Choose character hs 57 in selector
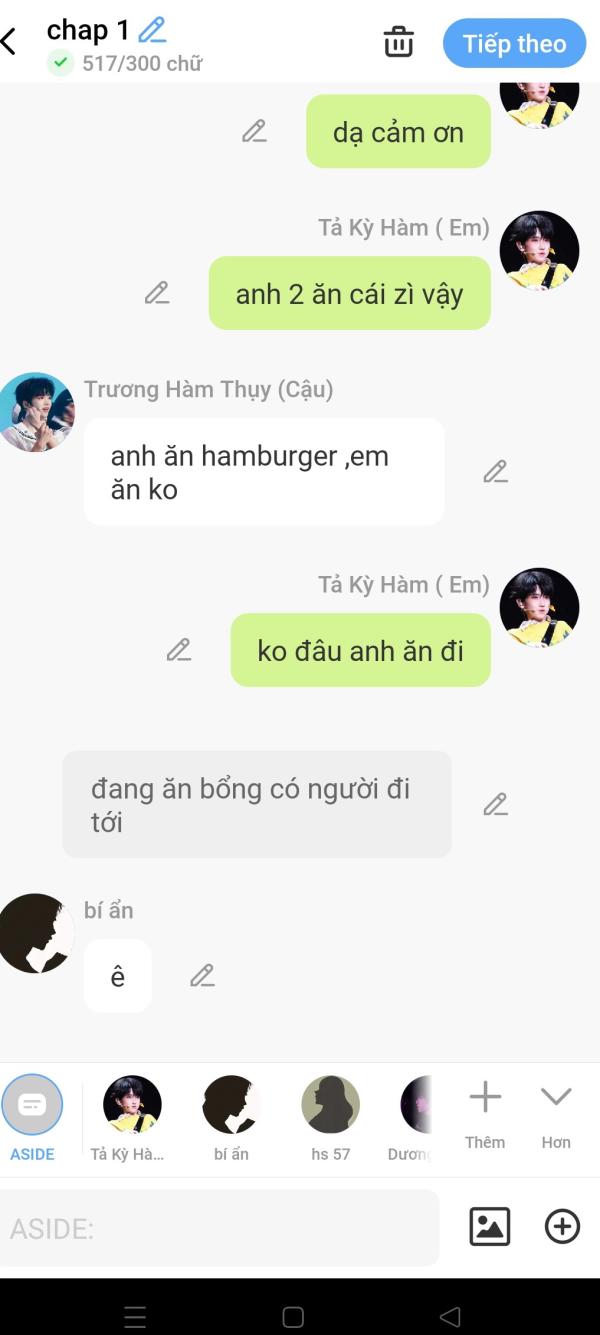The height and width of the screenshot is (1335, 600). click(330, 1117)
